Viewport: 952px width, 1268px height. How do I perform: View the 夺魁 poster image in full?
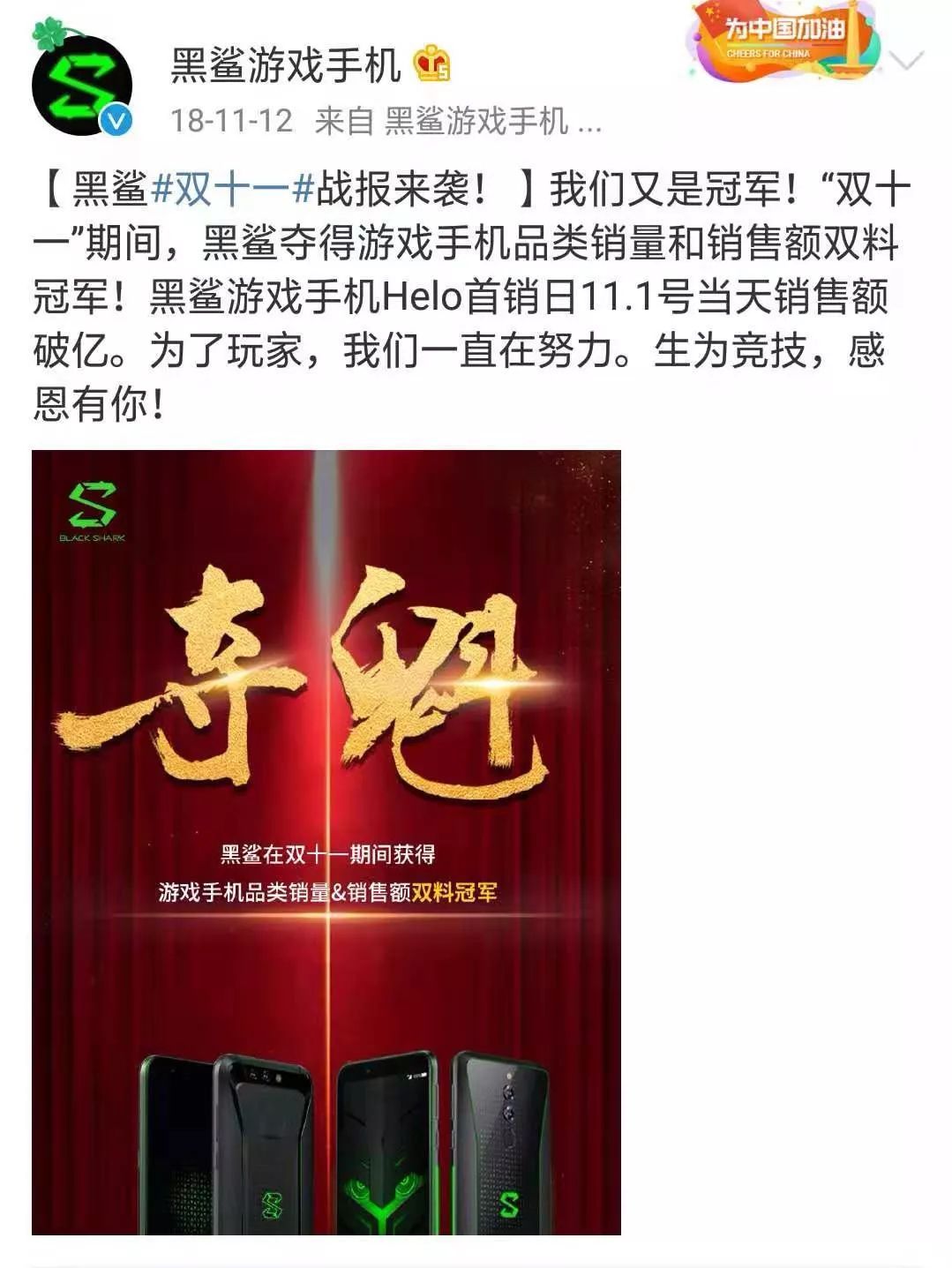[326, 842]
